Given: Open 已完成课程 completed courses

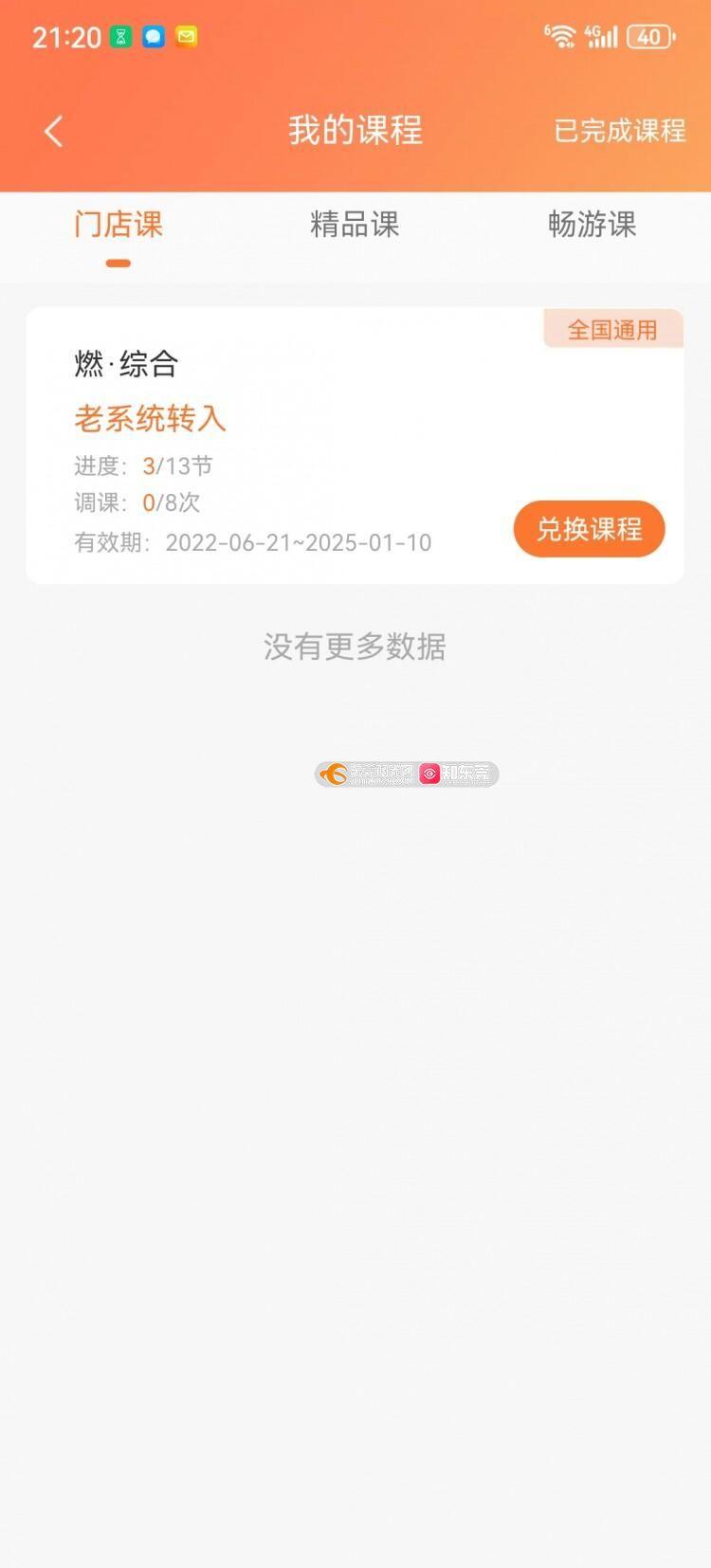Looking at the screenshot, I should pos(619,131).
